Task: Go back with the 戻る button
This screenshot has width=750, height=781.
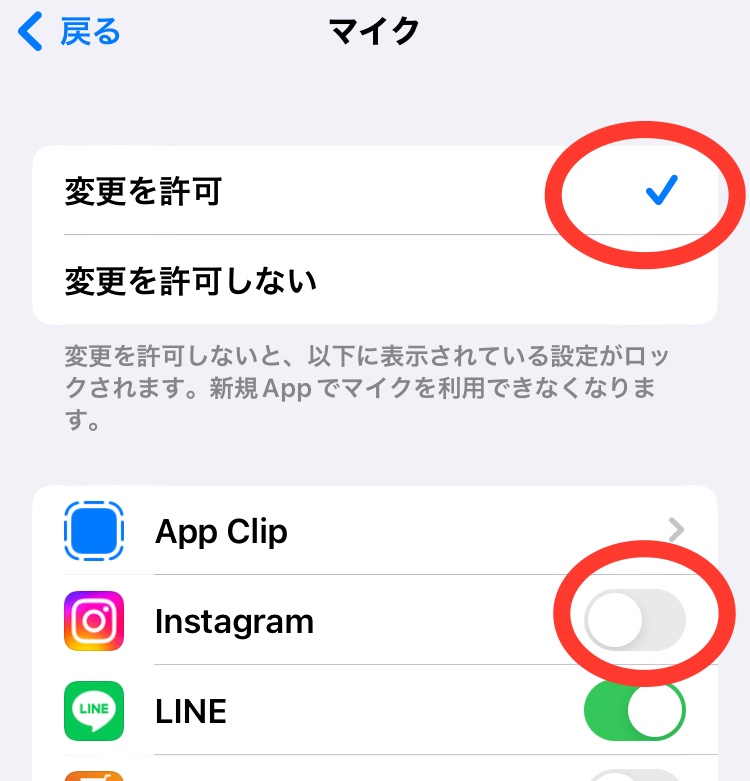Action: point(70,32)
